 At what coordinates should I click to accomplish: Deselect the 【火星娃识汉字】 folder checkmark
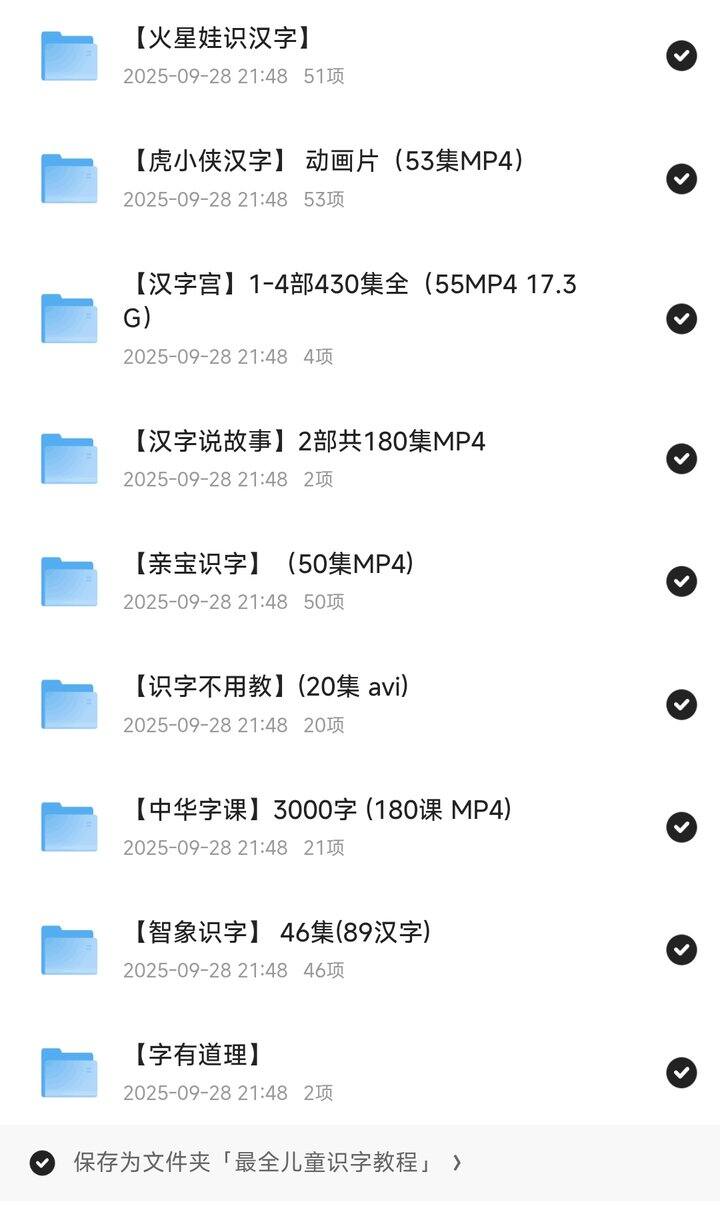(x=681, y=56)
